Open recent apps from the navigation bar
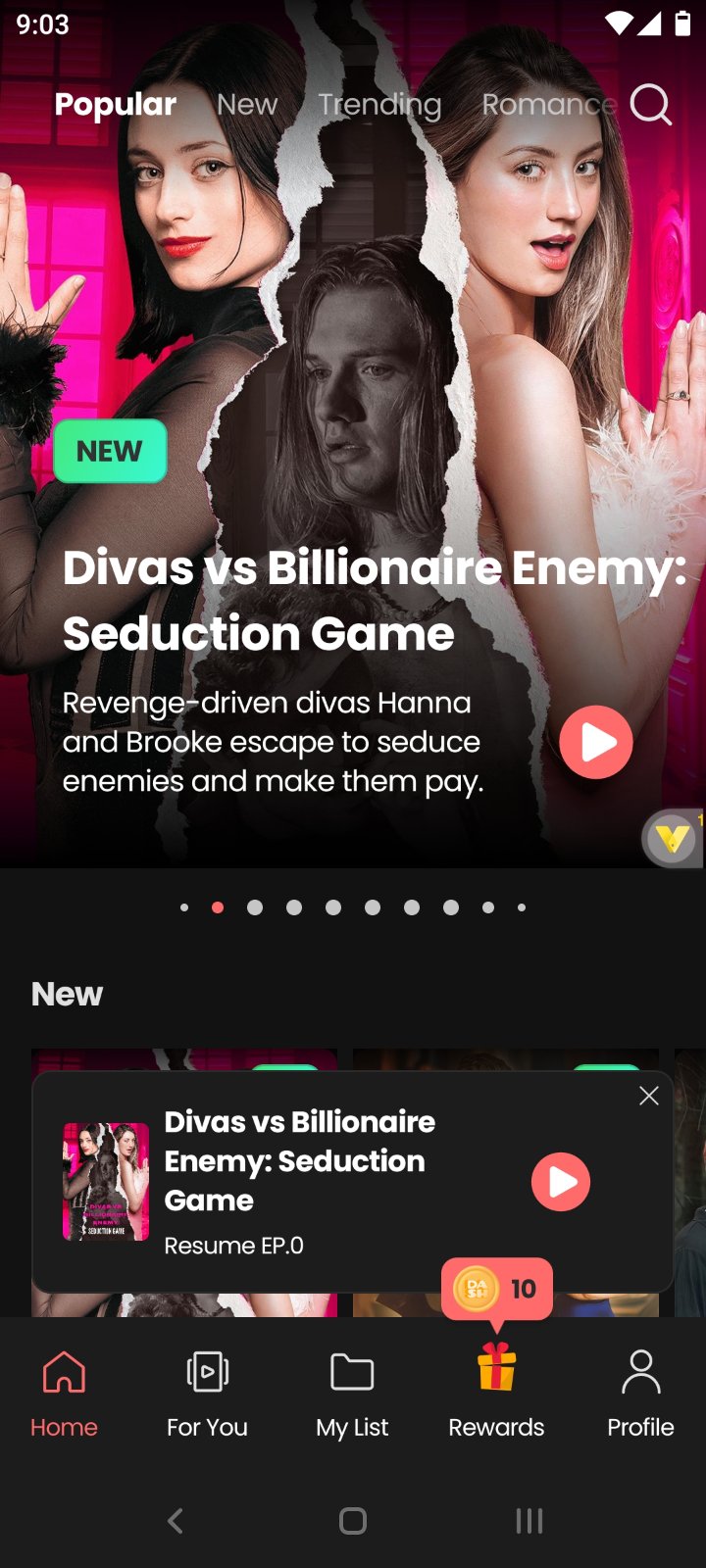 [529, 1521]
